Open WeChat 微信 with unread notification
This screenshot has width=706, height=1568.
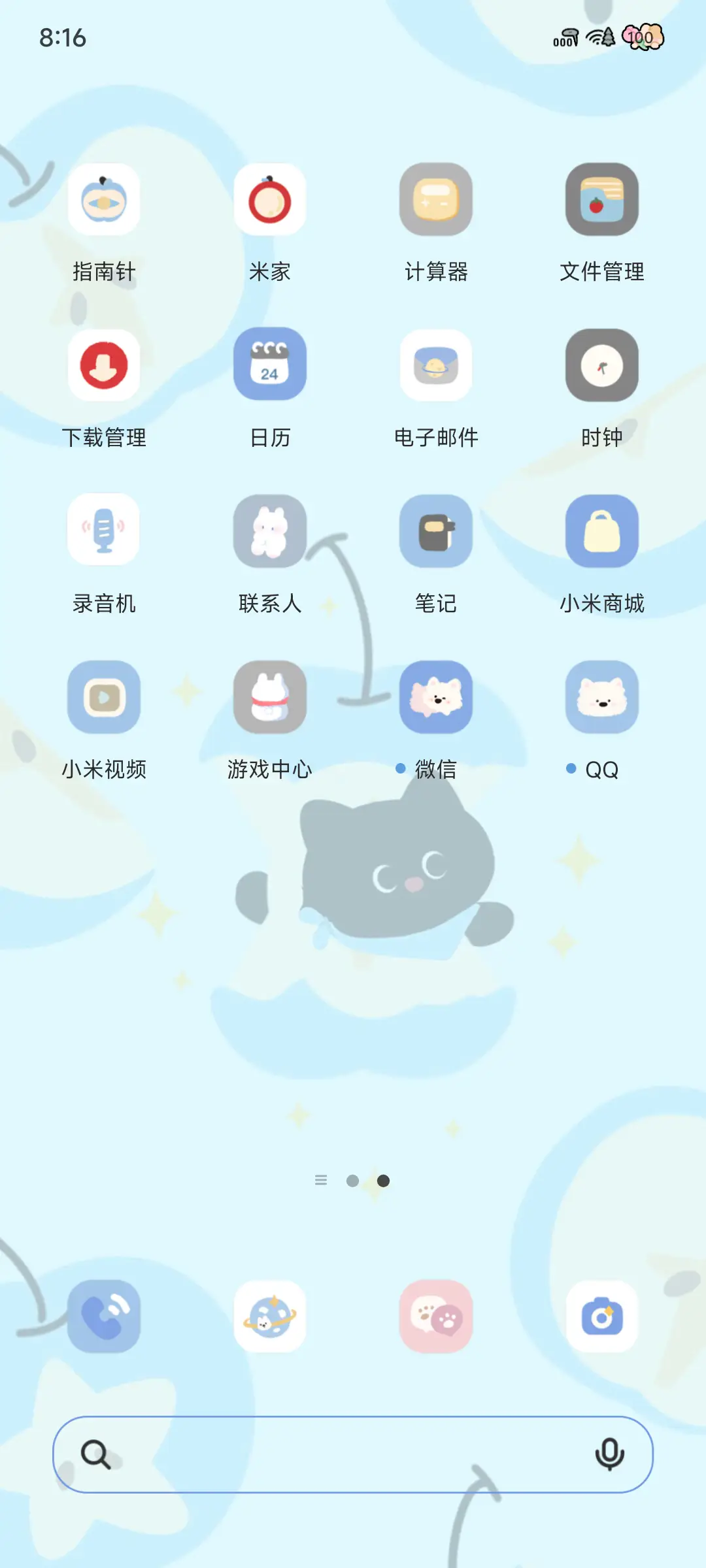pos(436,697)
